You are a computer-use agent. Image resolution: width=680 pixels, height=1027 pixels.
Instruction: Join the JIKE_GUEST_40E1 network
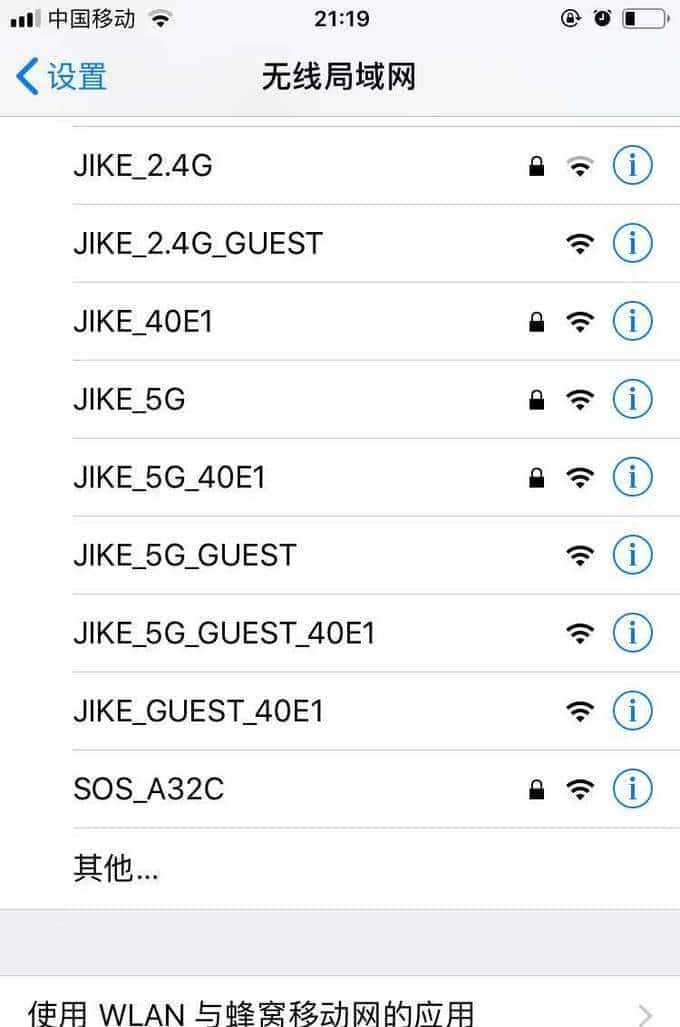click(198, 711)
